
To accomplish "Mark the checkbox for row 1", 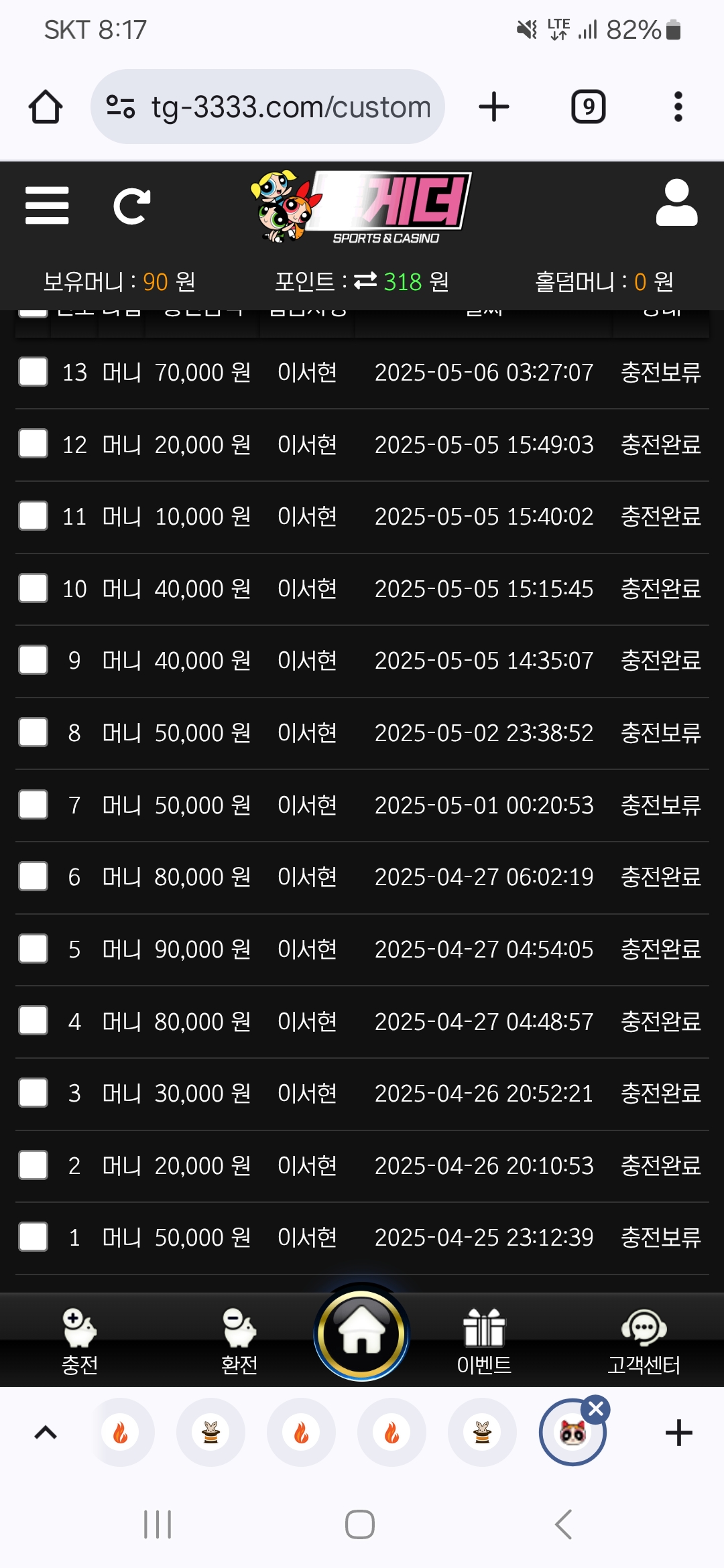I will [33, 1236].
